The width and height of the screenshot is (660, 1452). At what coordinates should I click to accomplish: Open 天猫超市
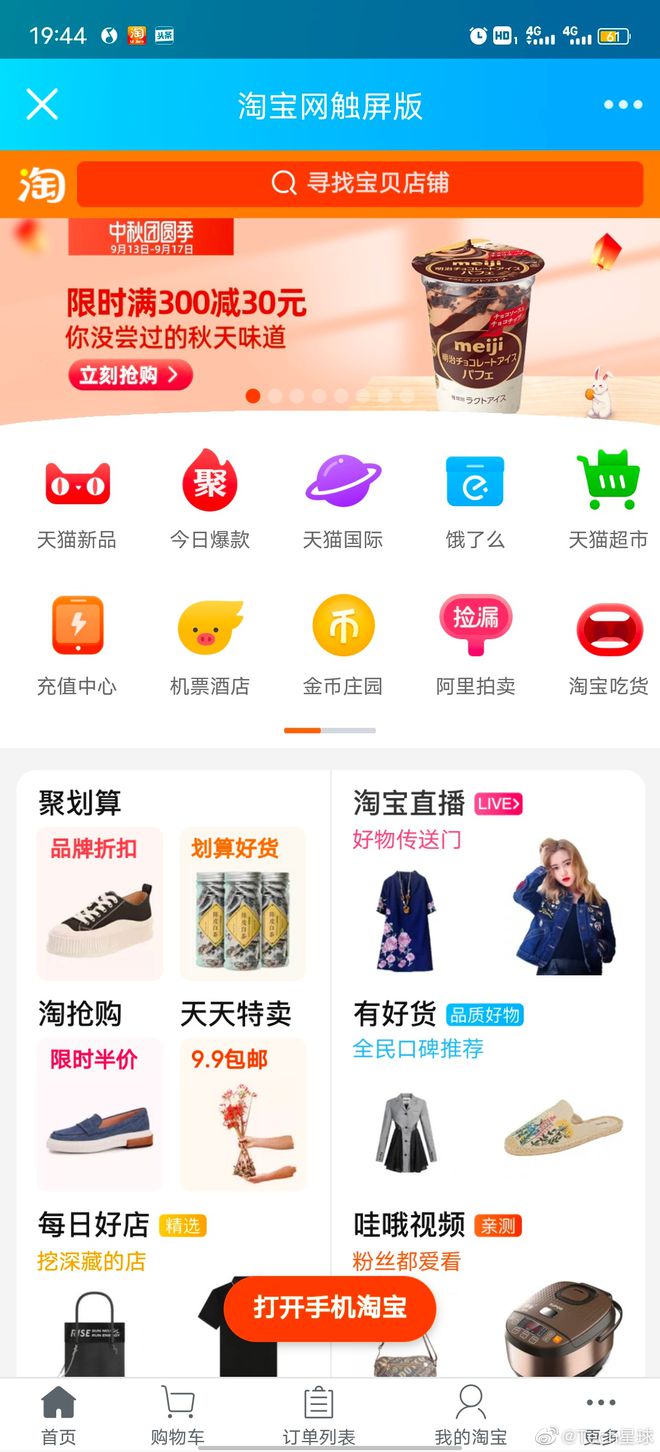click(x=608, y=500)
